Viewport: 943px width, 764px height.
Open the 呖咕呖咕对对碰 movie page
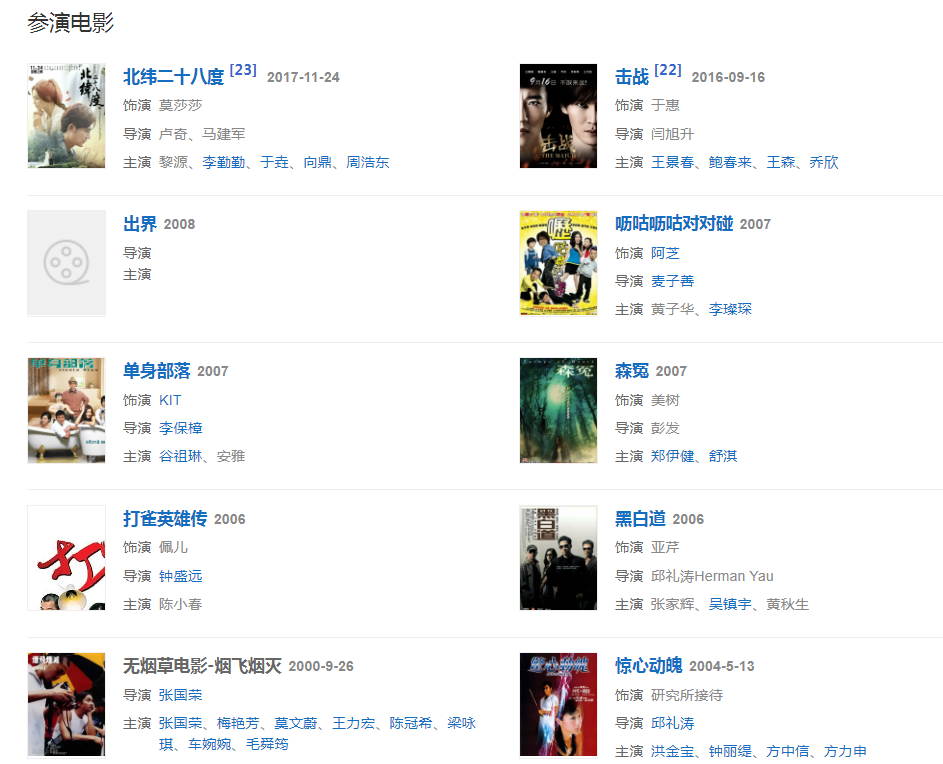[674, 224]
